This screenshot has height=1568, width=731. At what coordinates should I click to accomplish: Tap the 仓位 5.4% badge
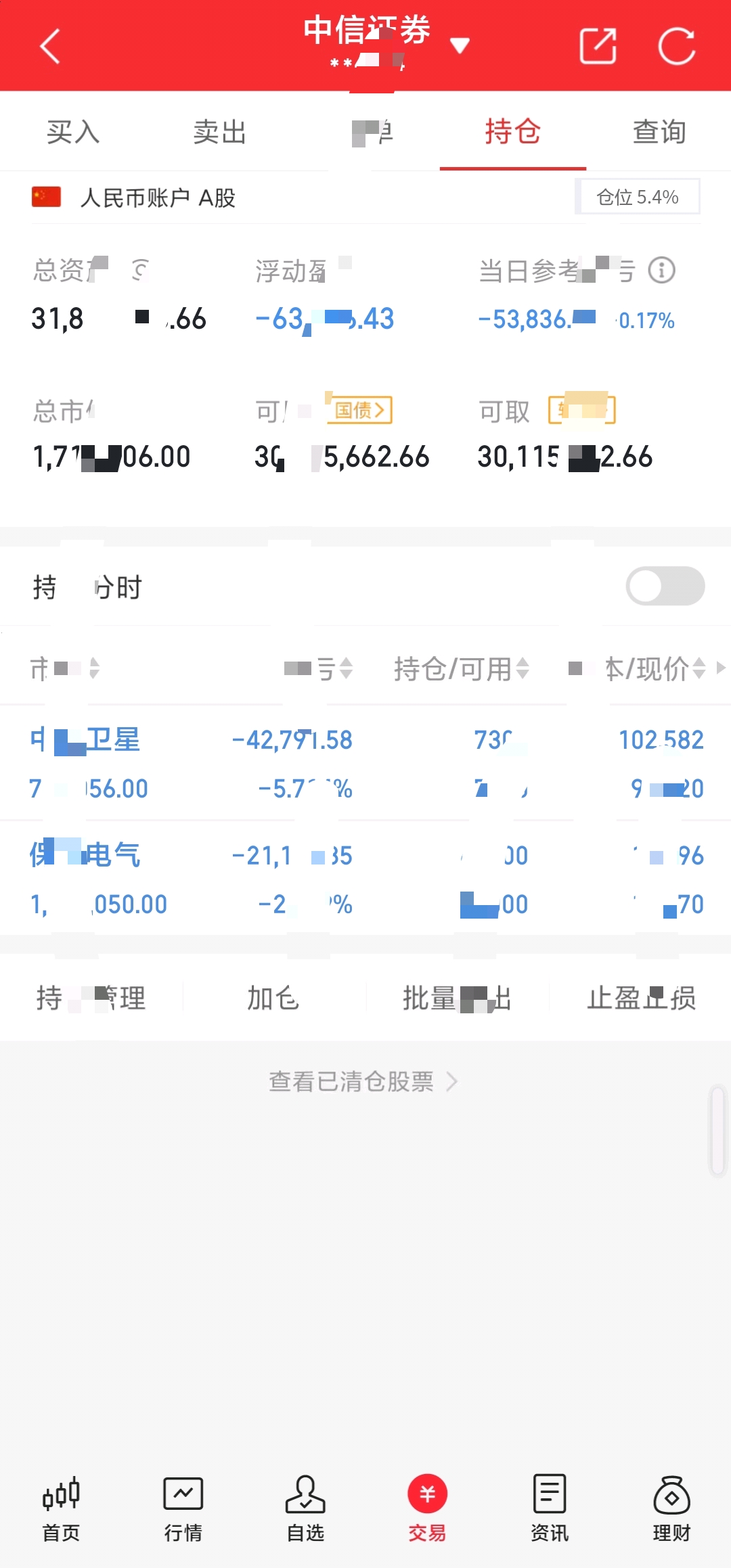click(637, 197)
